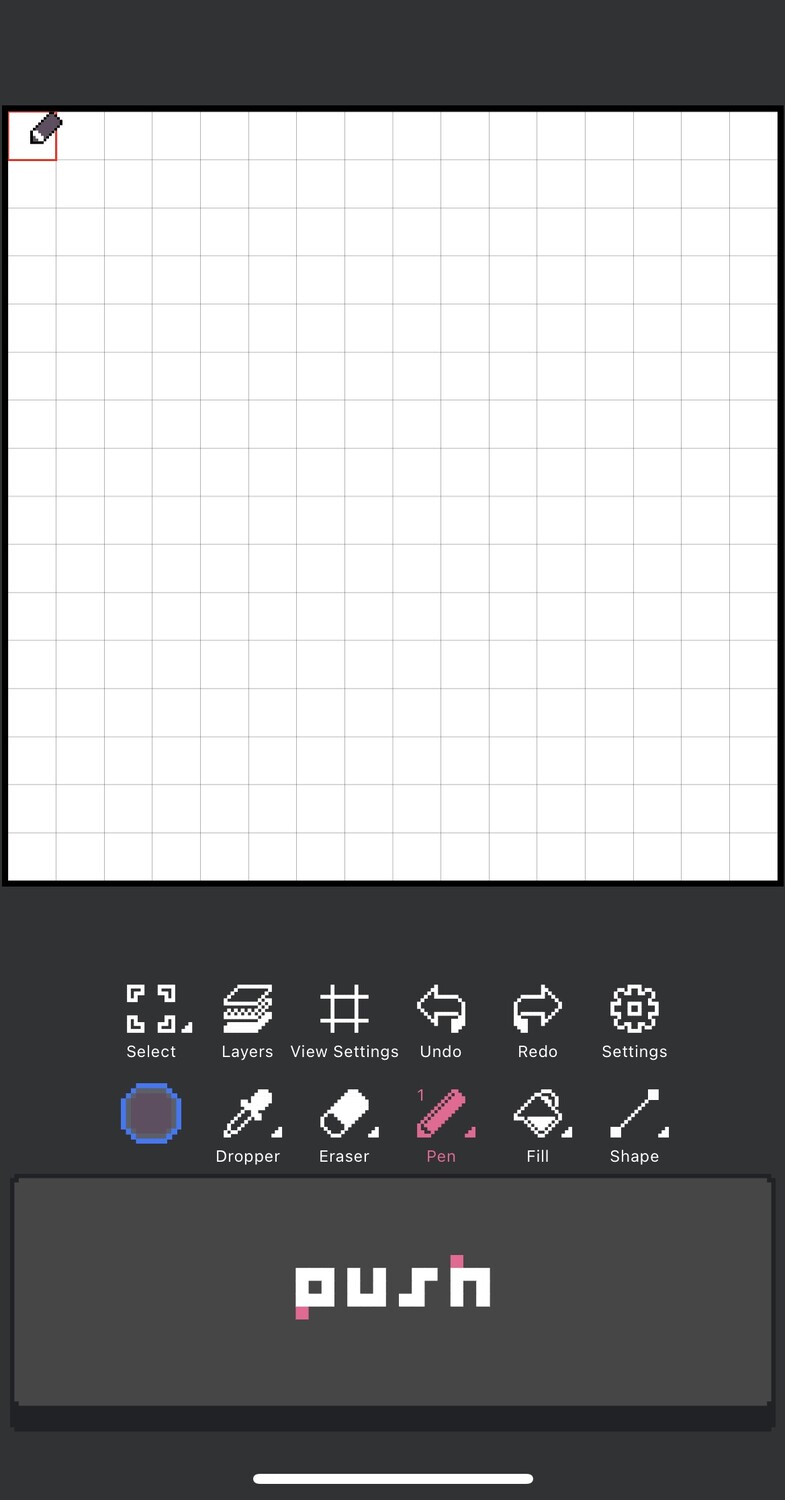Tap the current color swatch circle
Image resolution: width=785 pixels, height=1500 pixels.
150,1113
